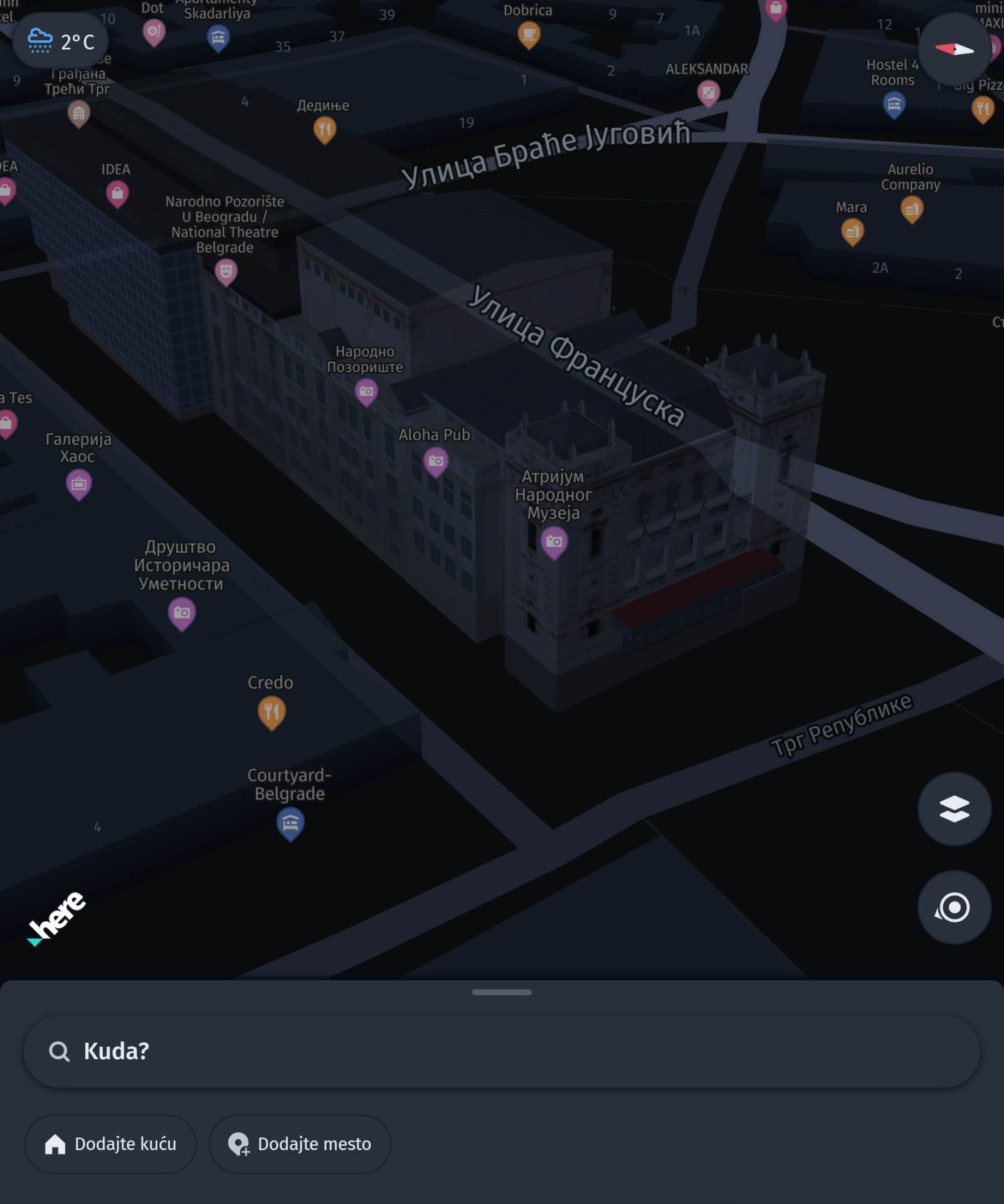This screenshot has height=1204, width=1004.
Task: Open the ALEKSANDAR marker
Action: (x=708, y=93)
